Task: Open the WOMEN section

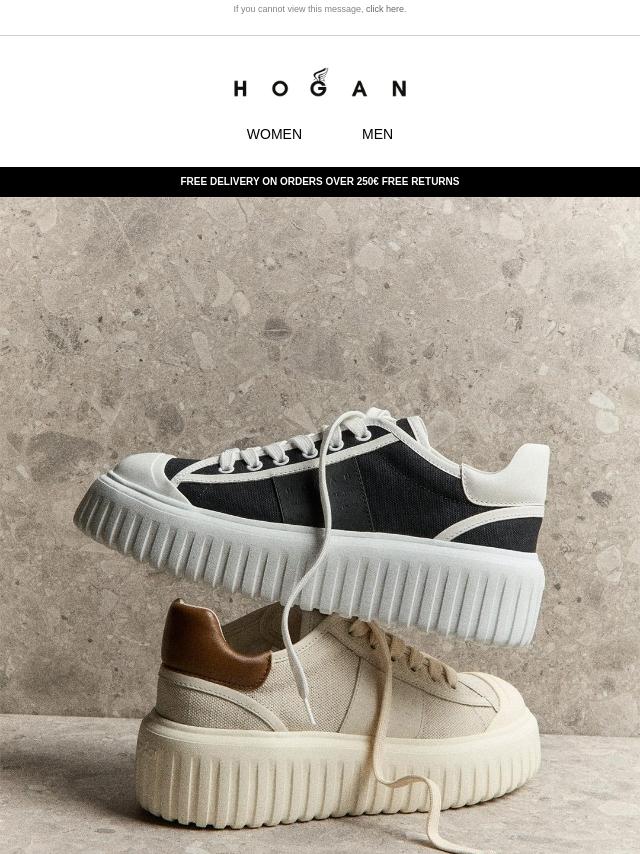Action: tap(274, 134)
